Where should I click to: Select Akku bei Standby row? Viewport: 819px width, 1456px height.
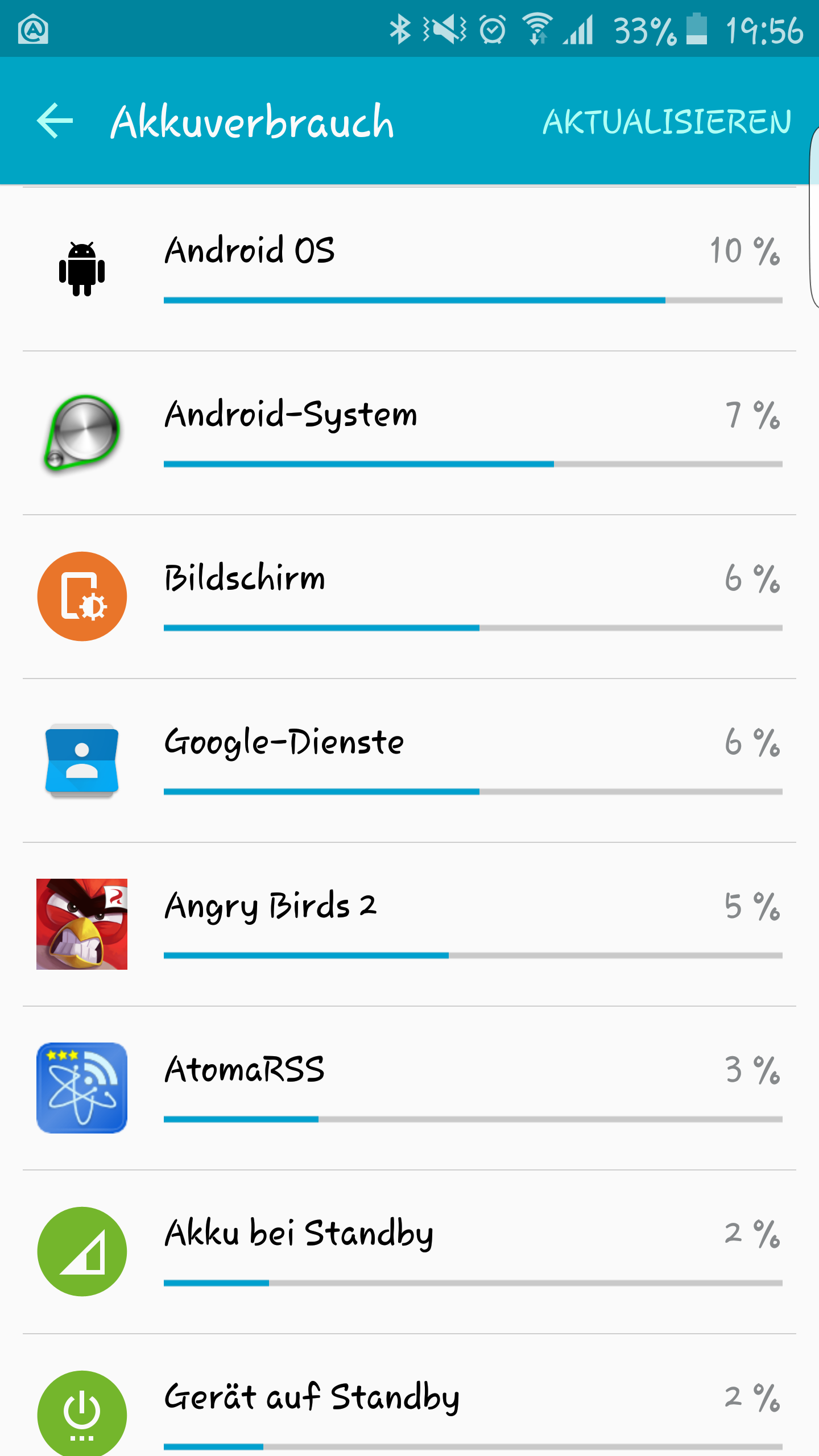[409, 1252]
